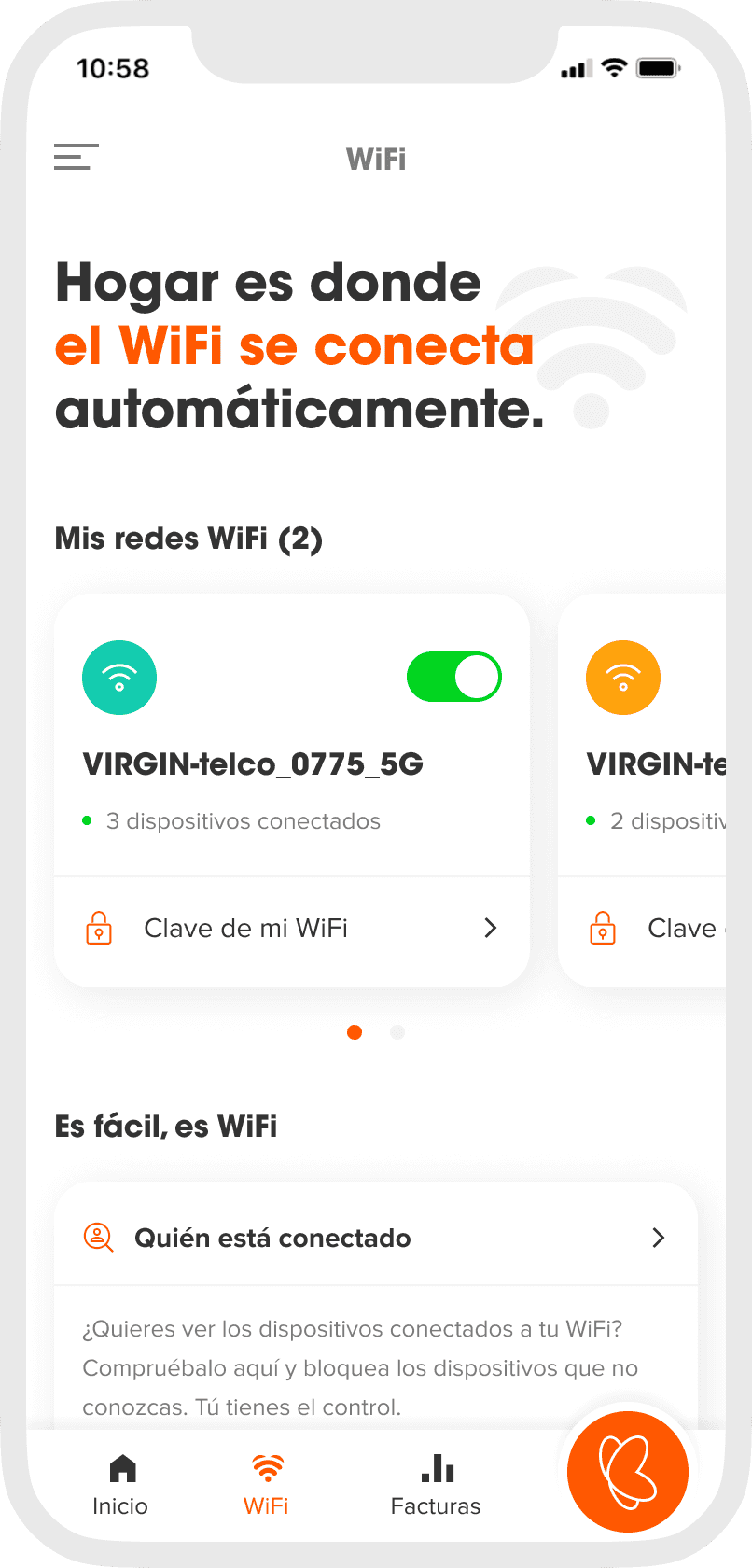Image resolution: width=752 pixels, height=1568 pixels.
Task: Select the WiFi tab in bottom bar
Action: coord(267,1485)
